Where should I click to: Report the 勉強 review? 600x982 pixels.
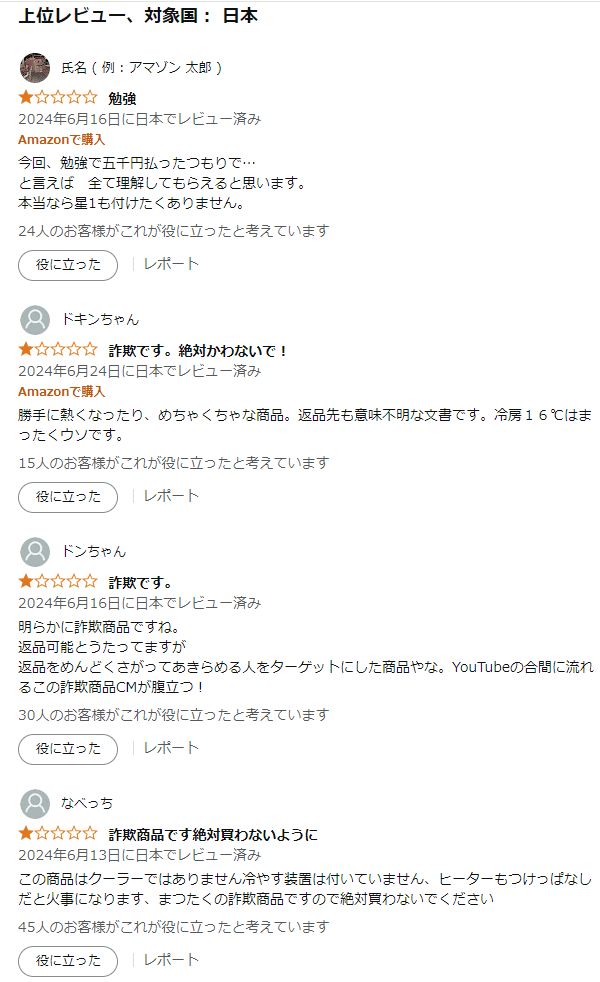pos(171,264)
